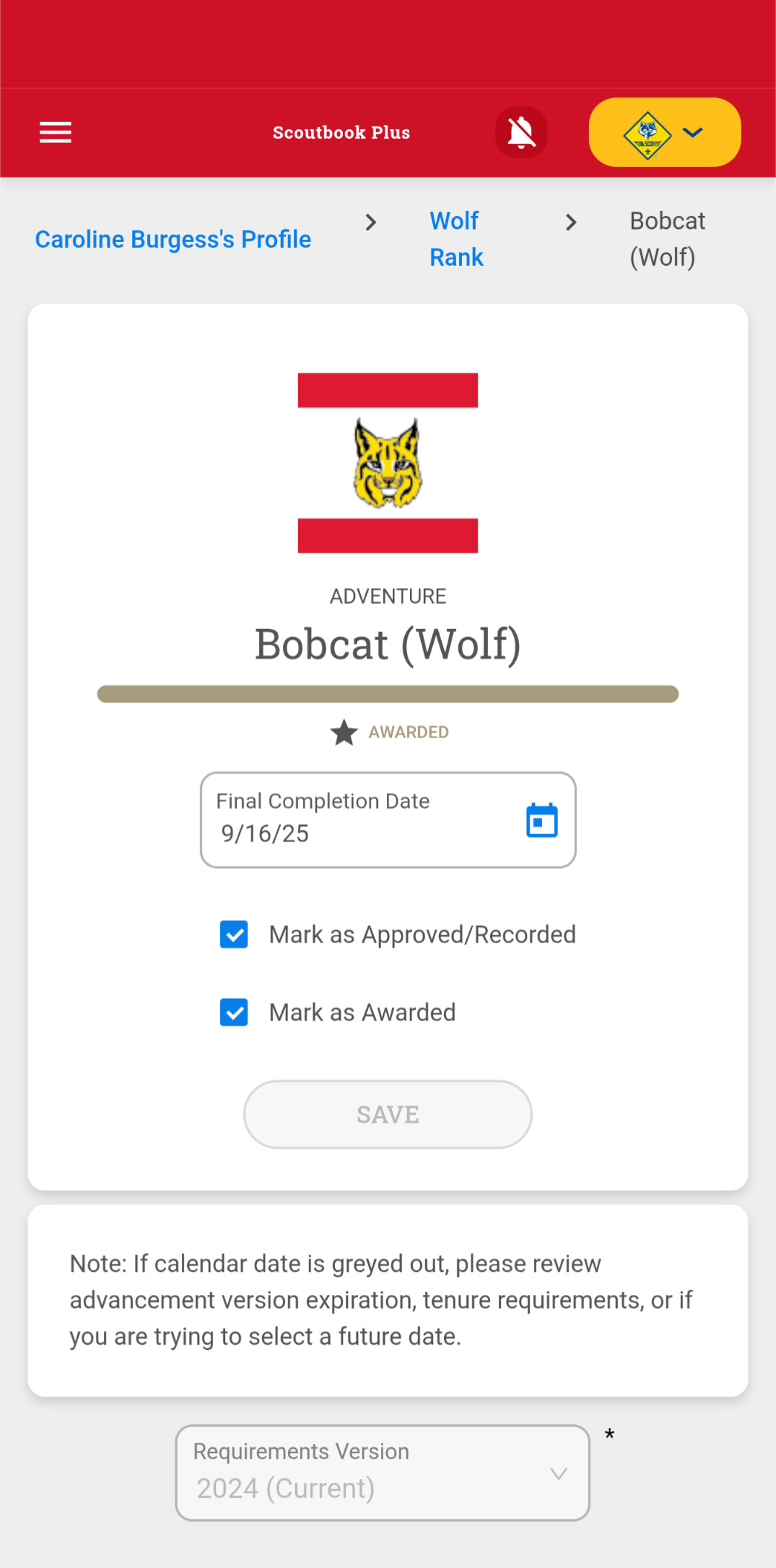Viewport: 776px width, 1568px height.
Task: Open the Wolf Rank breadcrumb
Action: [x=456, y=239]
